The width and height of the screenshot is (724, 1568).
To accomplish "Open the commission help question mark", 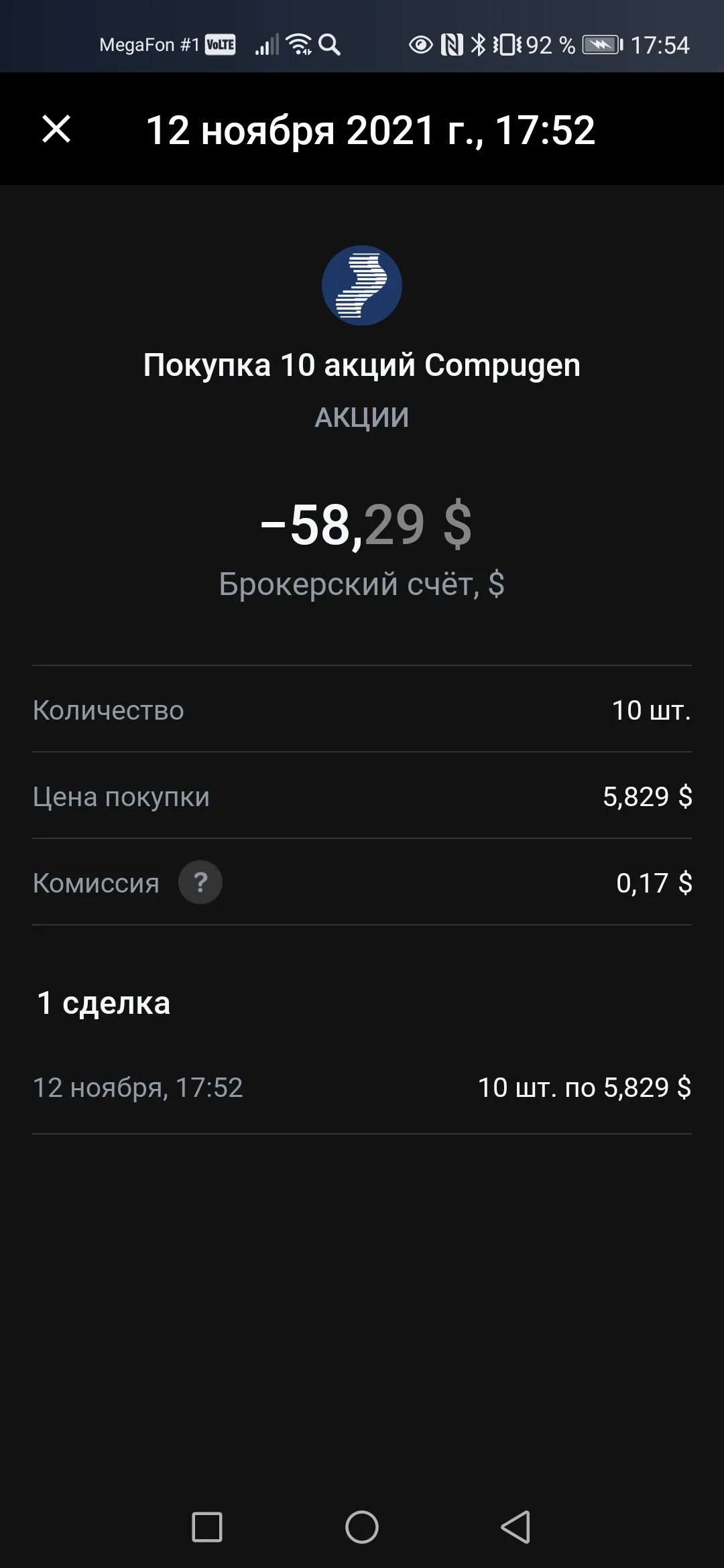I will click(x=200, y=883).
